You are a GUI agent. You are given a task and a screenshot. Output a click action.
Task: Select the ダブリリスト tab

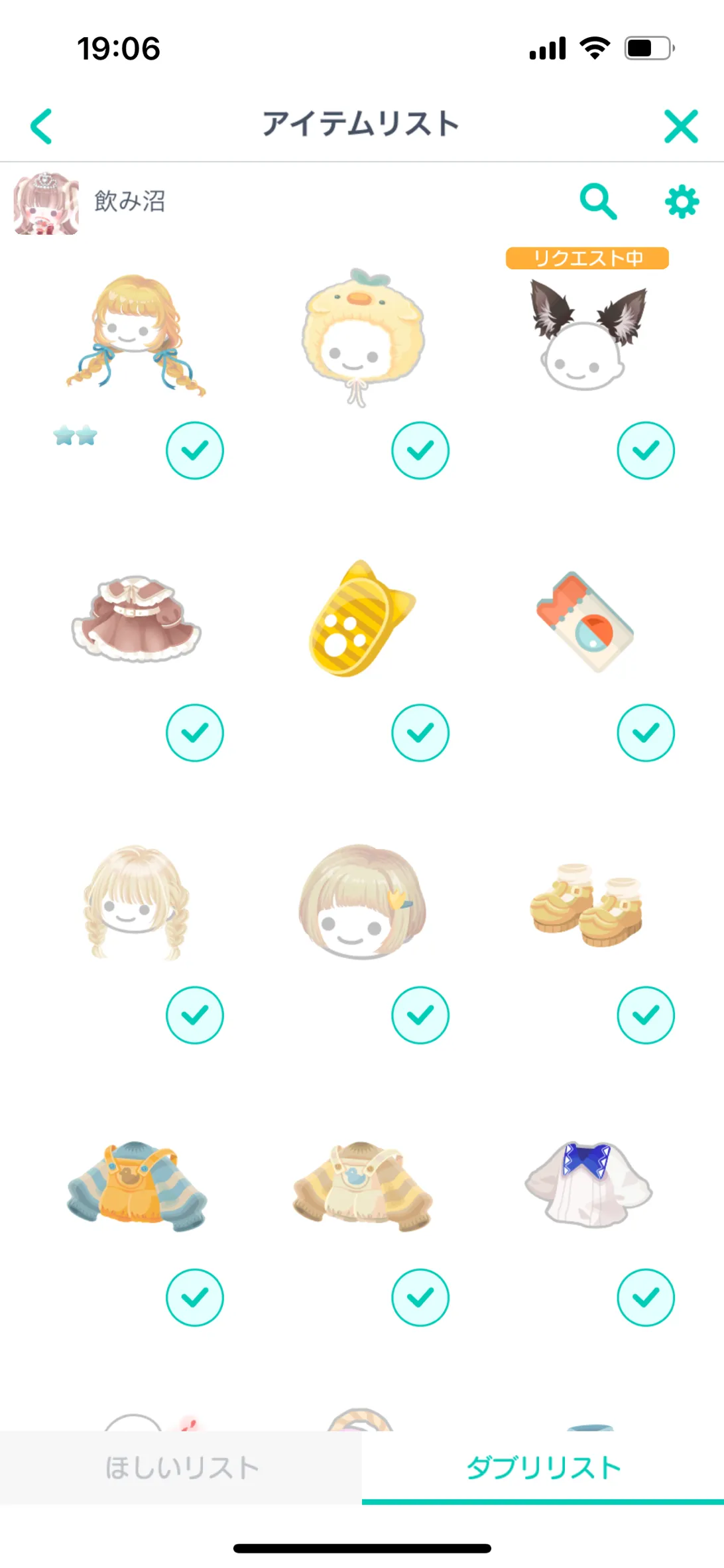pos(543,1467)
